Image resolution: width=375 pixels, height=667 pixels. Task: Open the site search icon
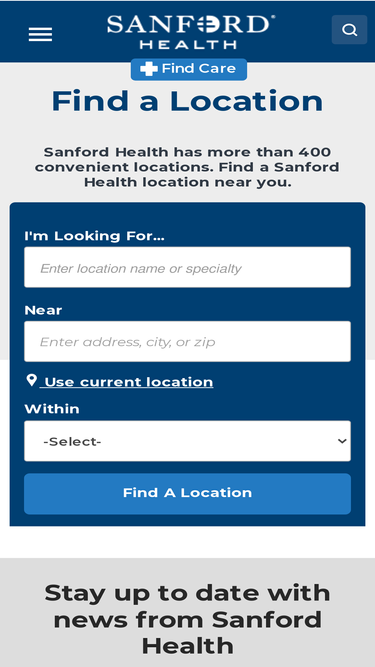pos(349,30)
